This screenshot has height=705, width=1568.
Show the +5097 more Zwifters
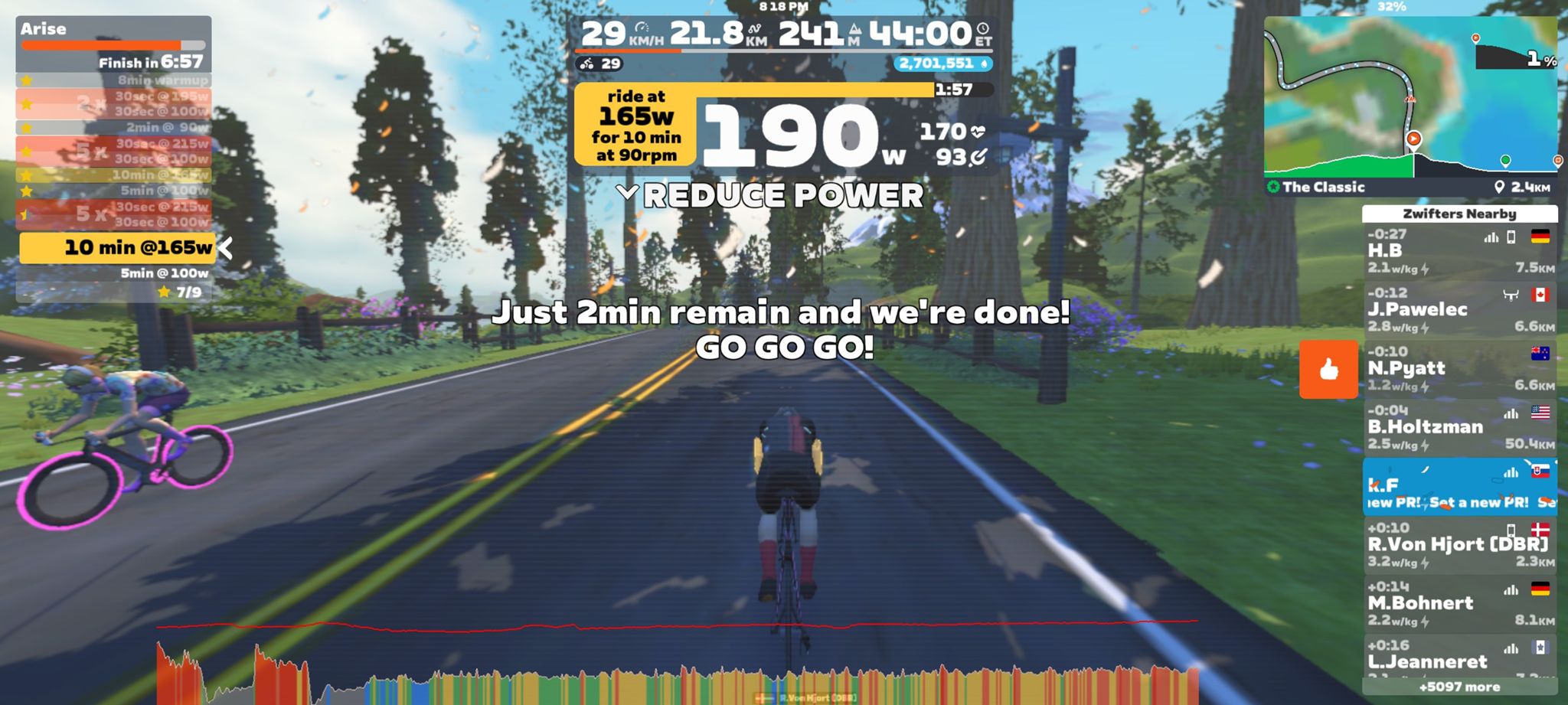[x=1459, y=687]
